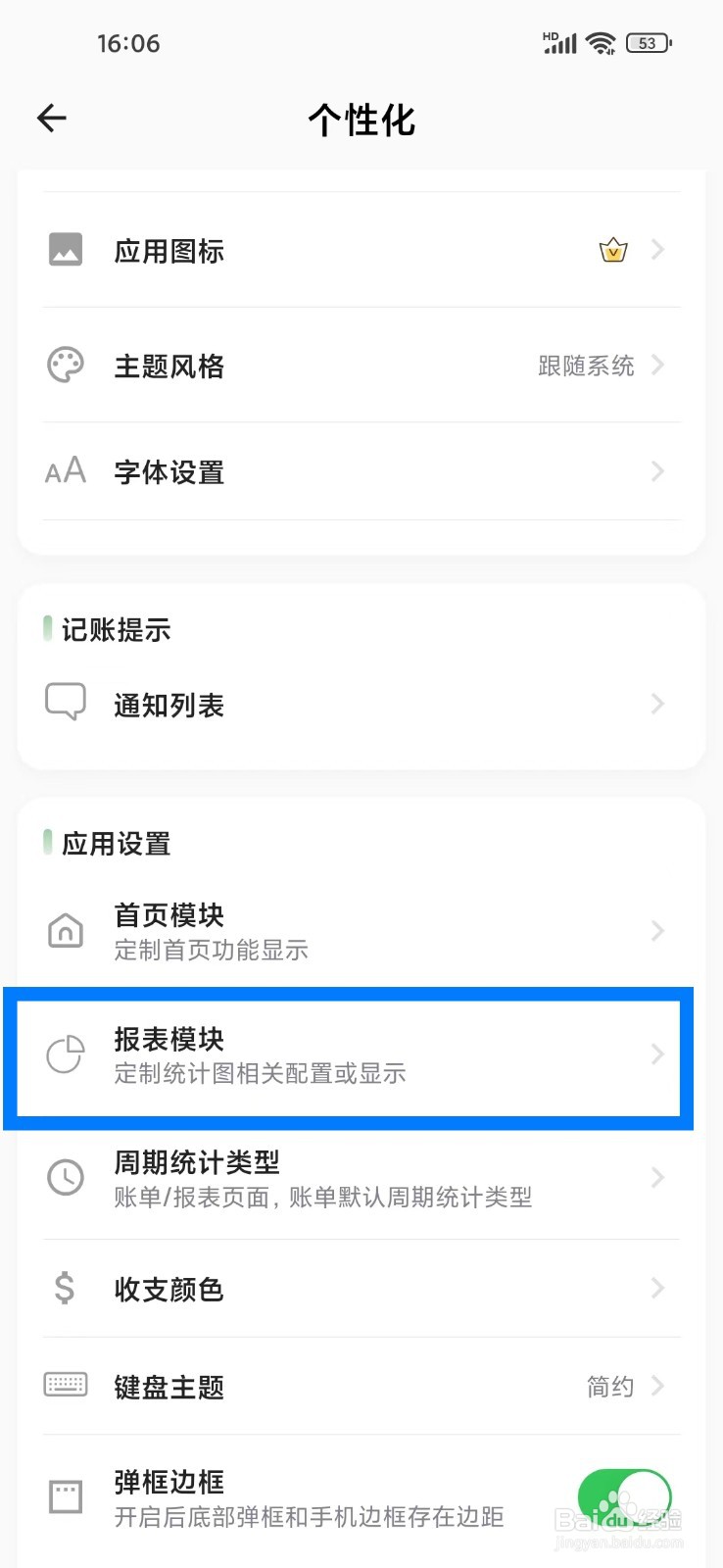Open the 通知列表 settings entry
Image resolution: width=723 pixels, height=1568 pixels.
(x=362, y=703)
